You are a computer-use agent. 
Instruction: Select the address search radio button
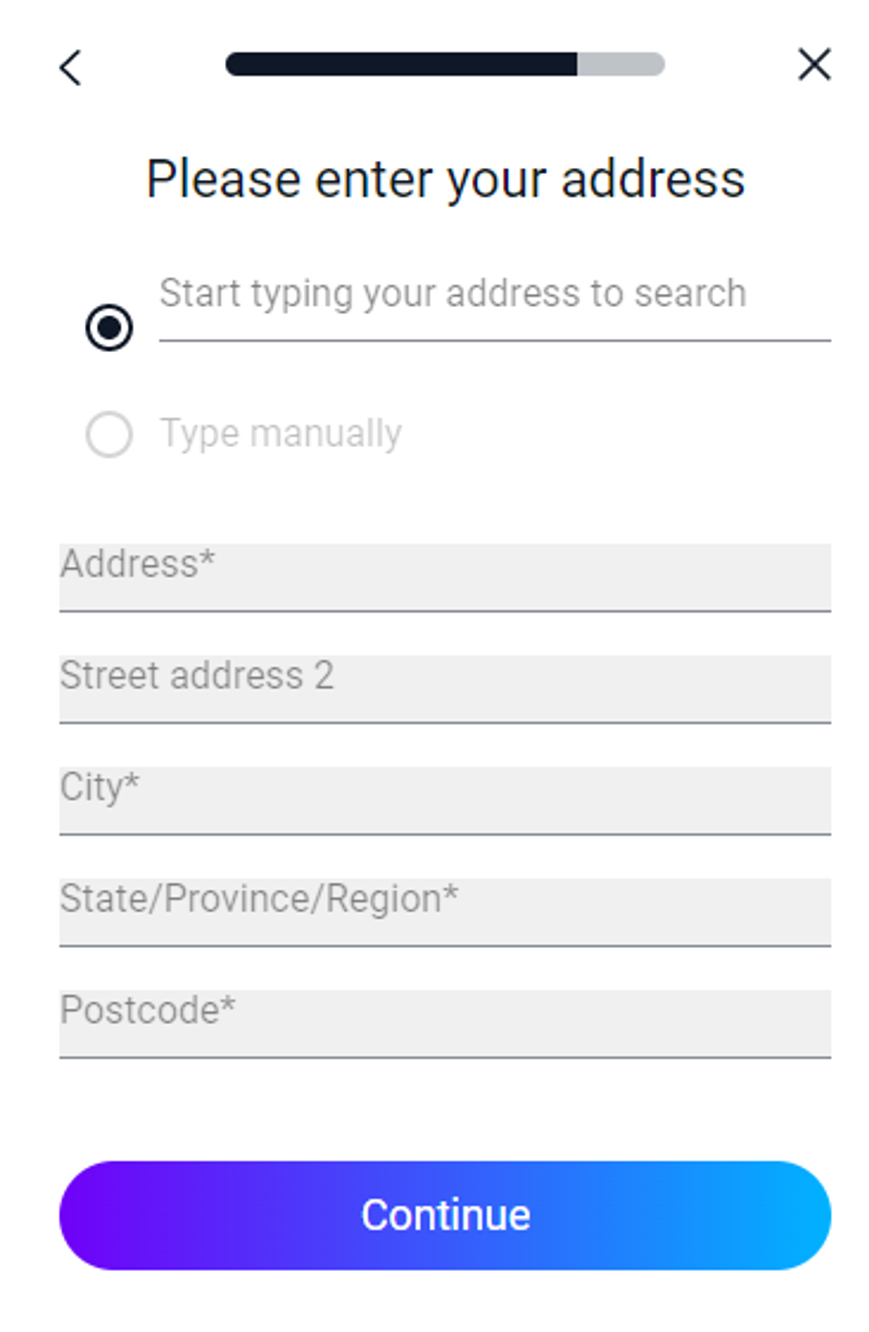(x=109, y=327)
